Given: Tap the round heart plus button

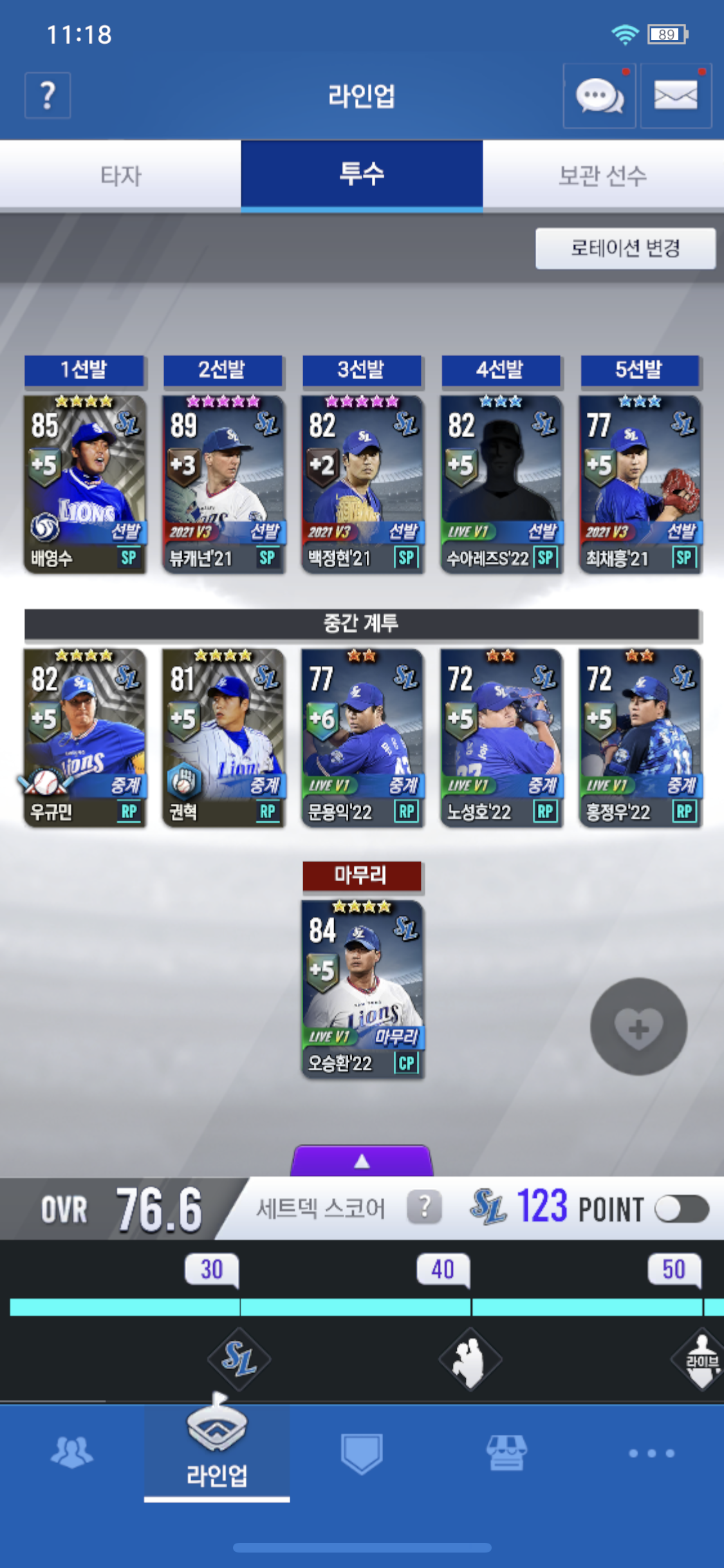Looking at the screenshot, I should (638, 1027).
